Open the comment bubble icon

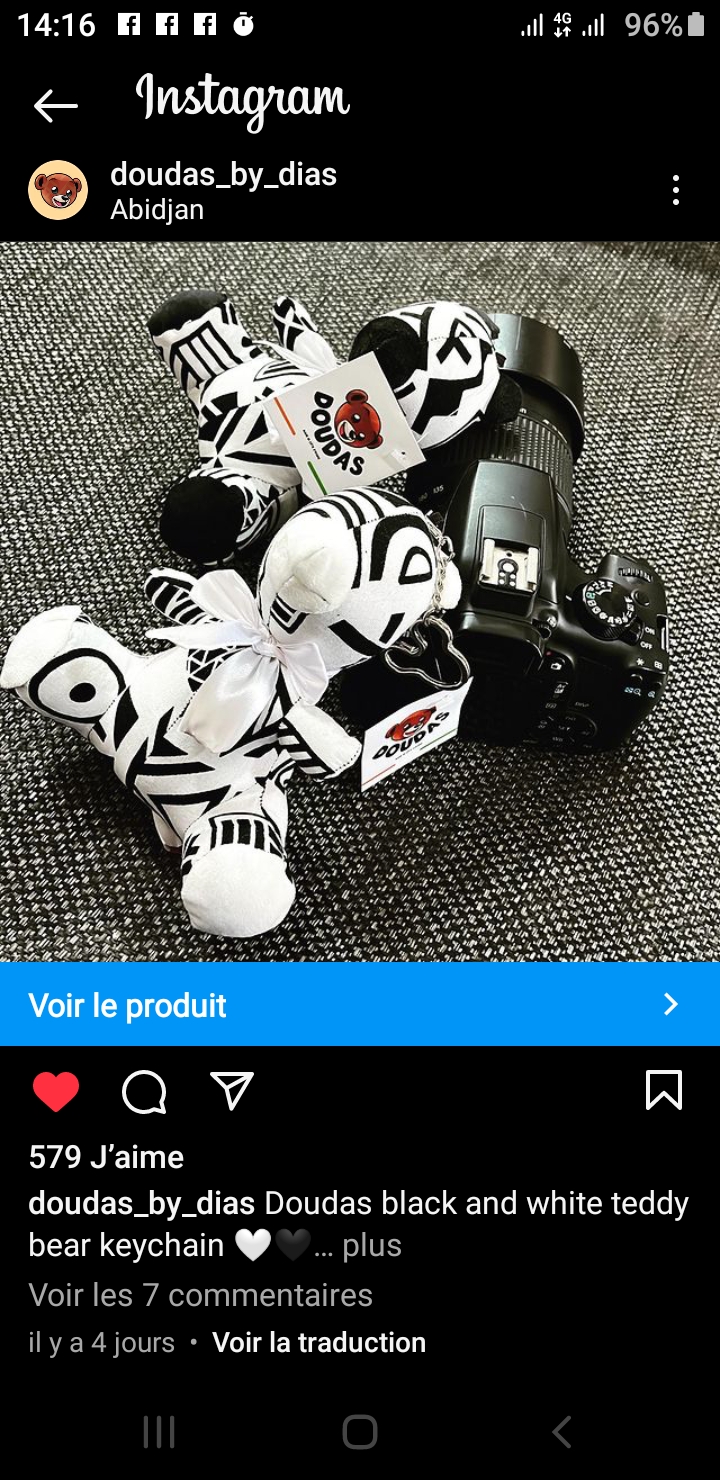(144, 1092)
